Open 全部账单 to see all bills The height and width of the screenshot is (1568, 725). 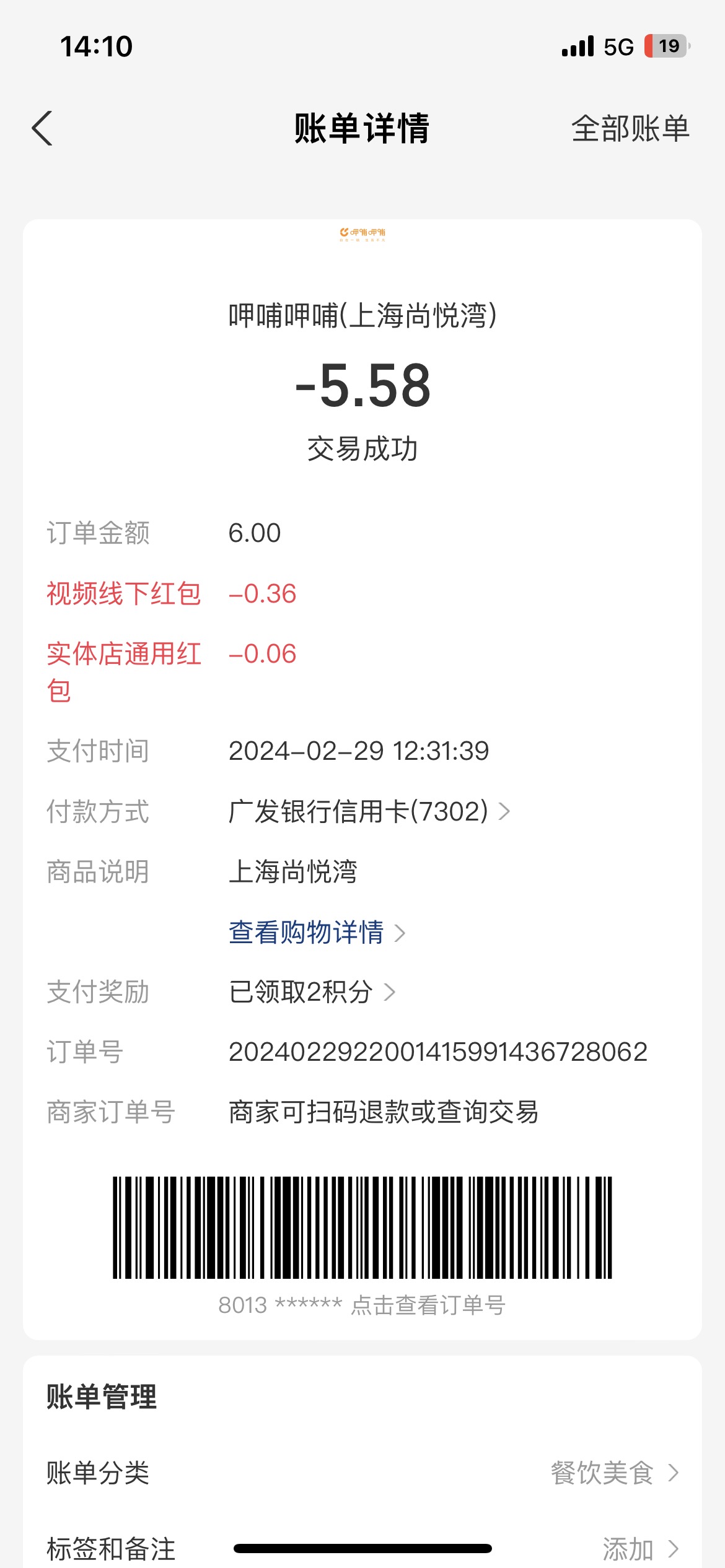[x=630, y=129]
